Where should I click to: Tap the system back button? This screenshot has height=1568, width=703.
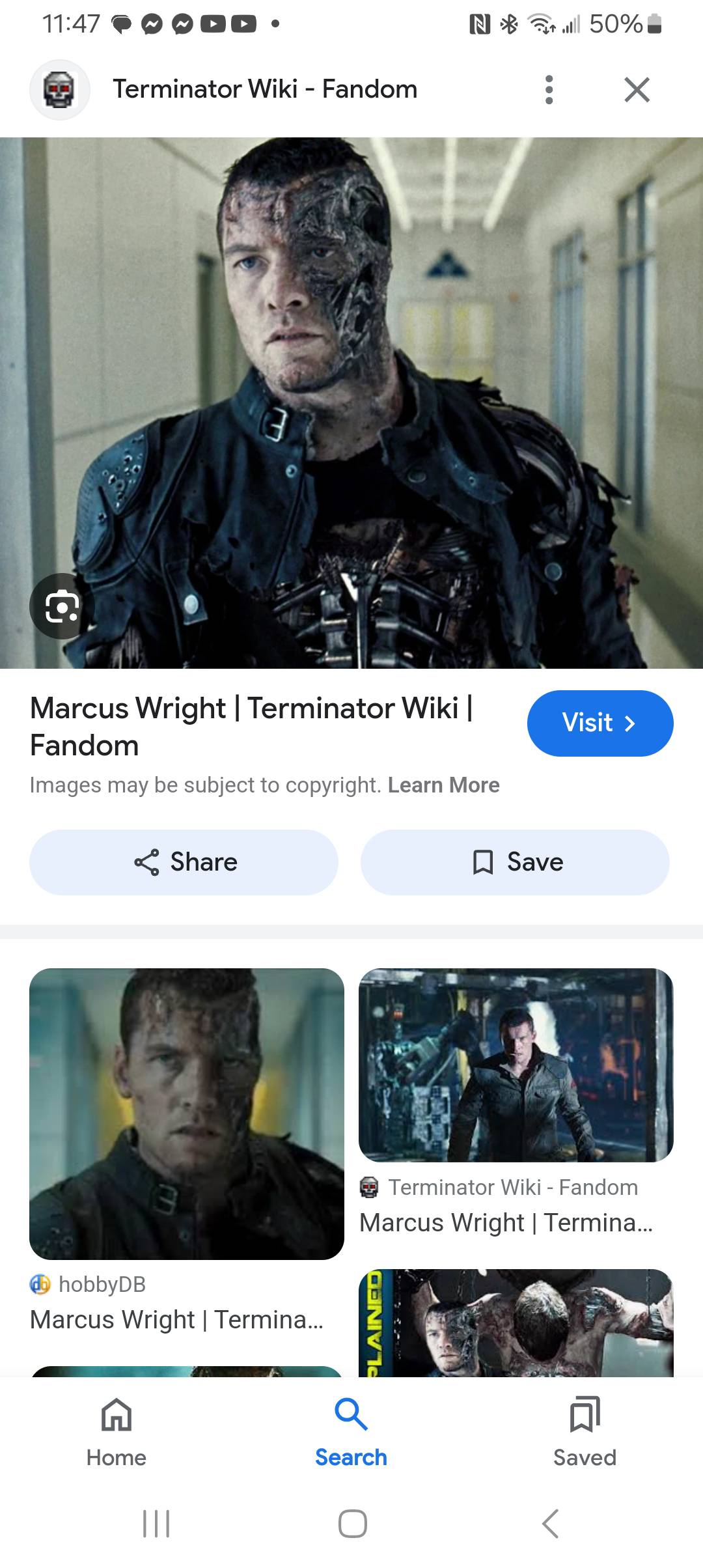[551, 1524]
